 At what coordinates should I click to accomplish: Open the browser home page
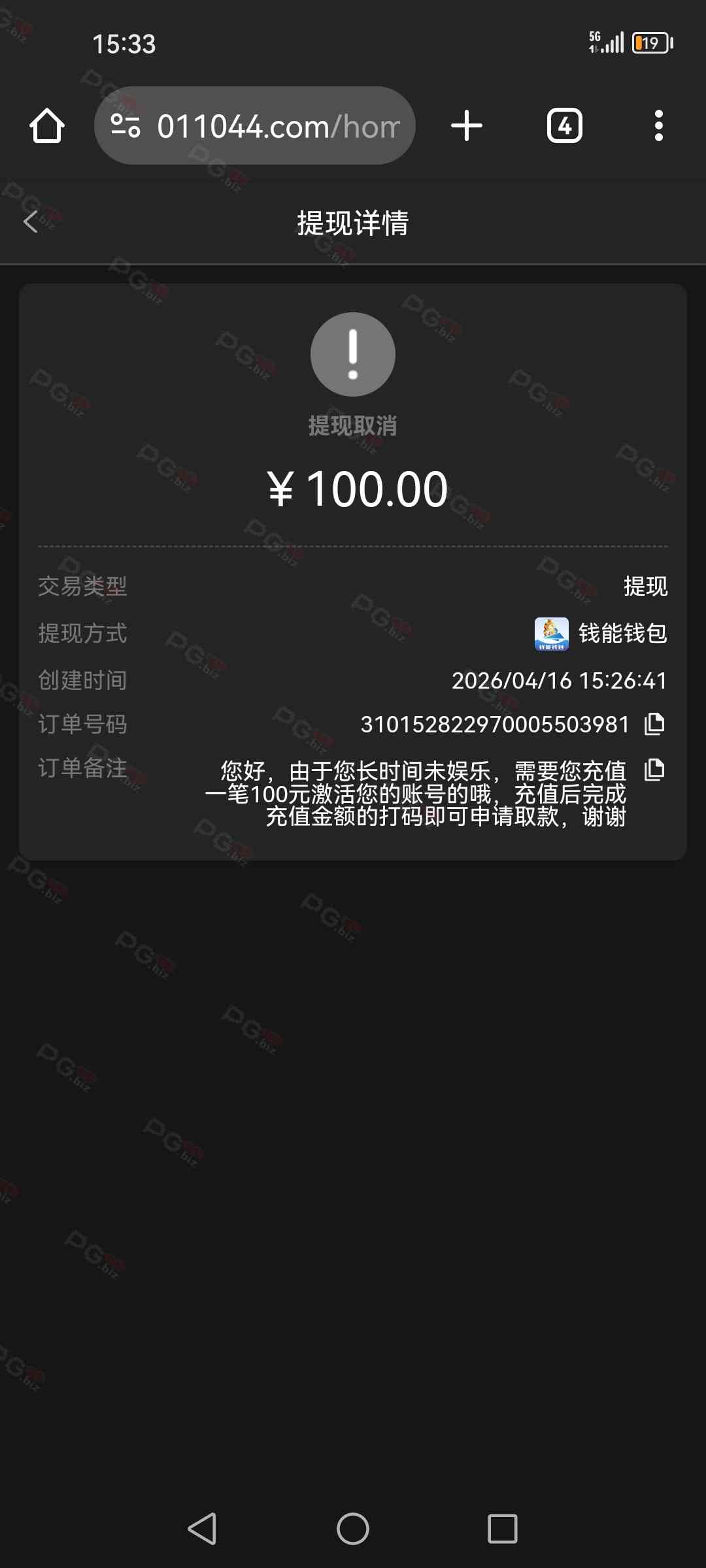tap(47, 125)
